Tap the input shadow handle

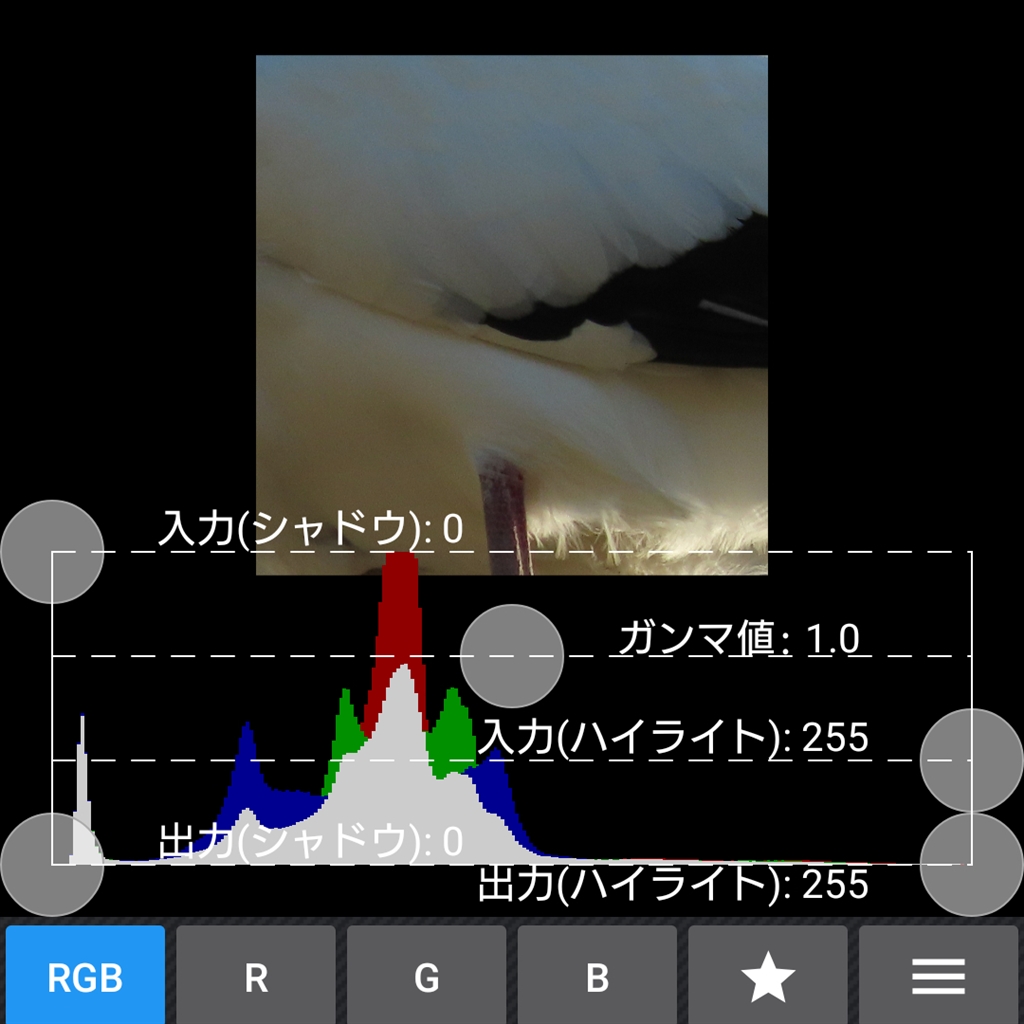point(52,552)
